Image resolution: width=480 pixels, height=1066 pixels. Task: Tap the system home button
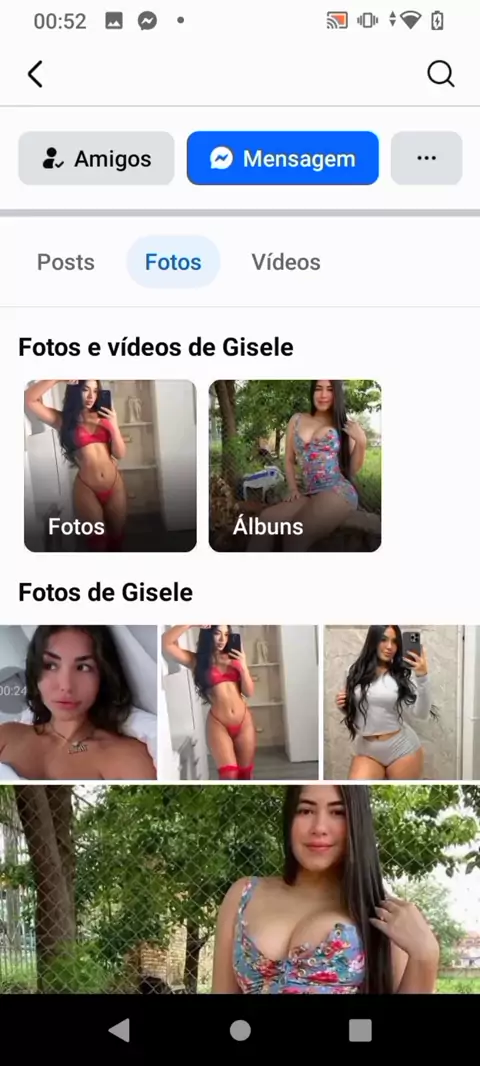point(240,1030)
